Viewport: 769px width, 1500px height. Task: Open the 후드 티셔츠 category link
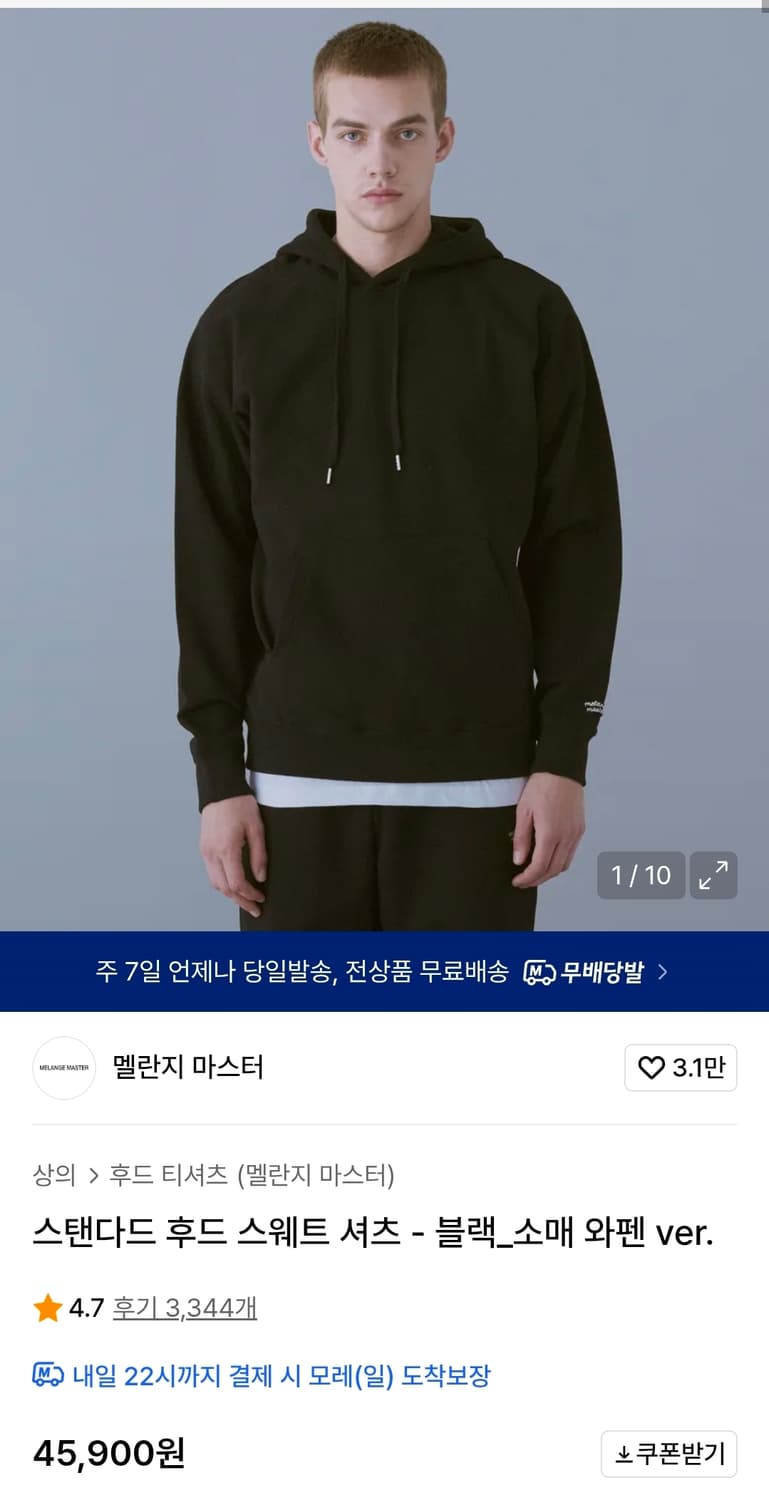click(x=160, y=1177)
